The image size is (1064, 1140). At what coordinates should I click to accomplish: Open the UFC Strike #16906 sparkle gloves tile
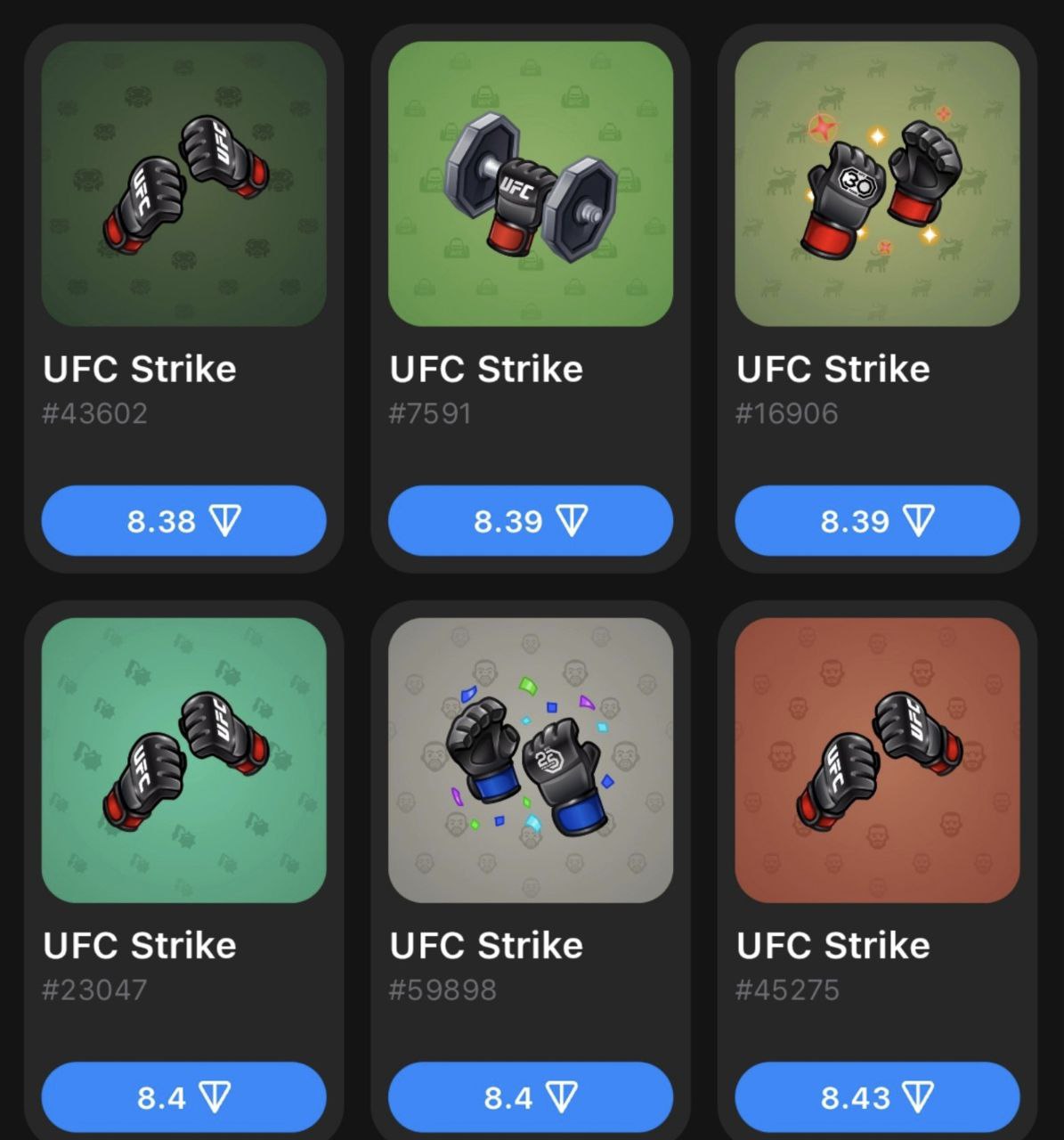(x=877, y=183)
